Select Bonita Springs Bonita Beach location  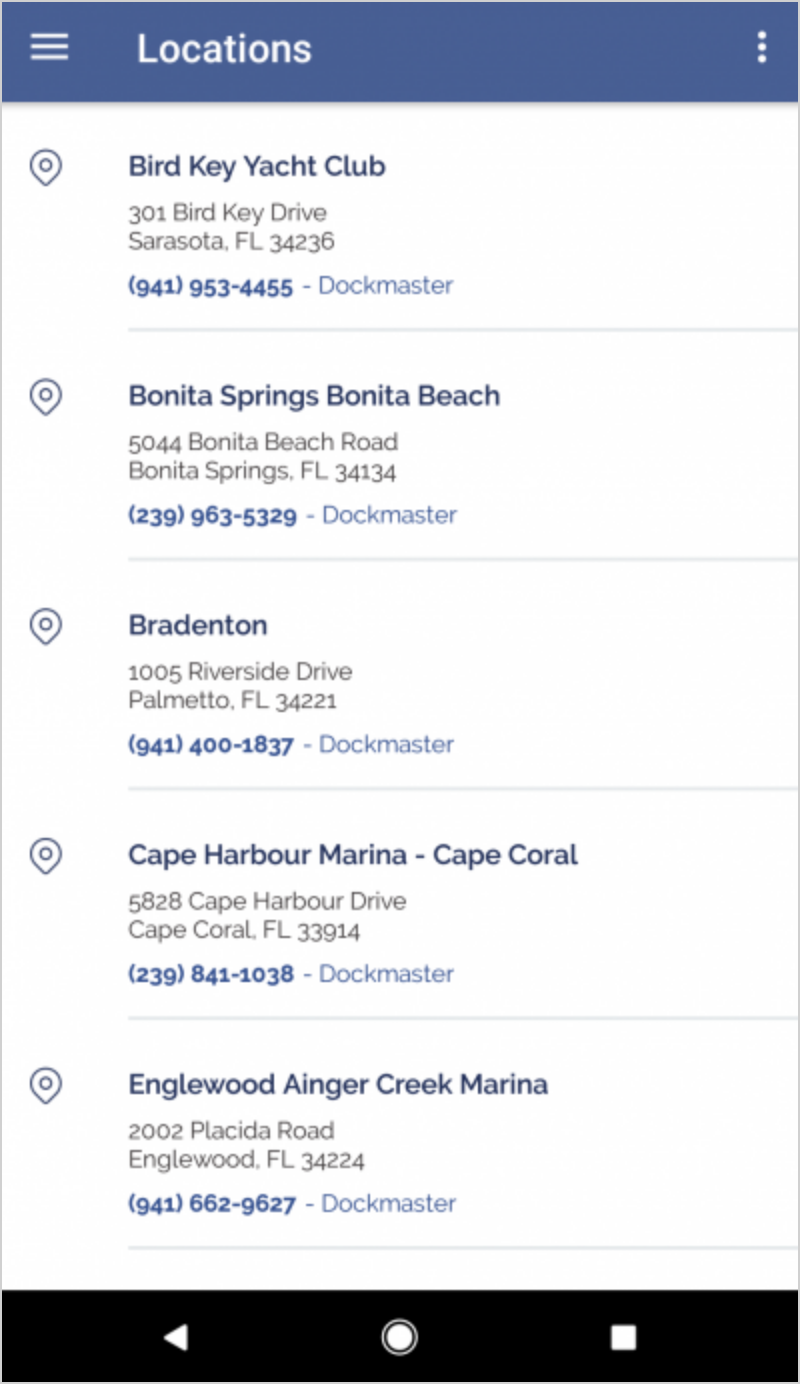tap(314, 396)
